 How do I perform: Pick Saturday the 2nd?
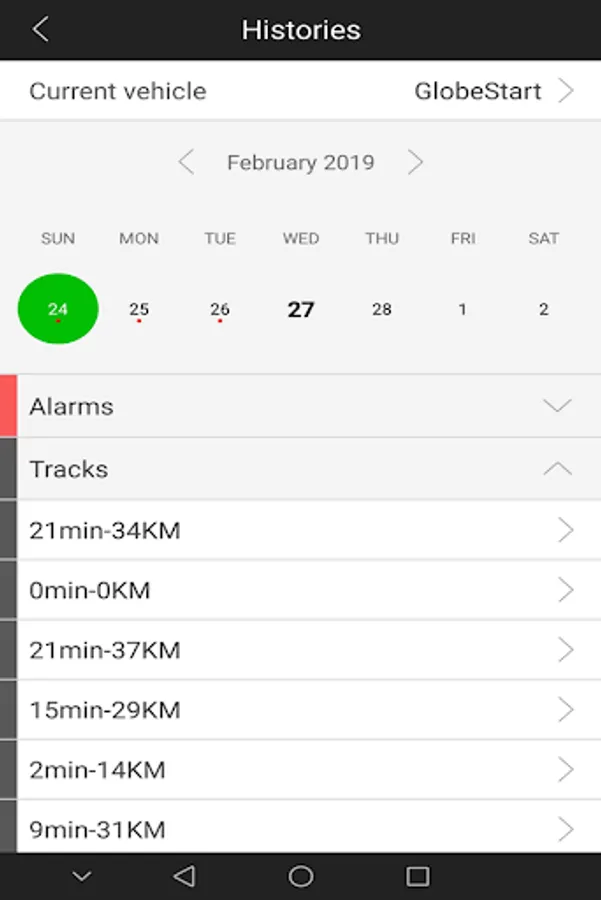pyautogui.click(x=543, y=309)
